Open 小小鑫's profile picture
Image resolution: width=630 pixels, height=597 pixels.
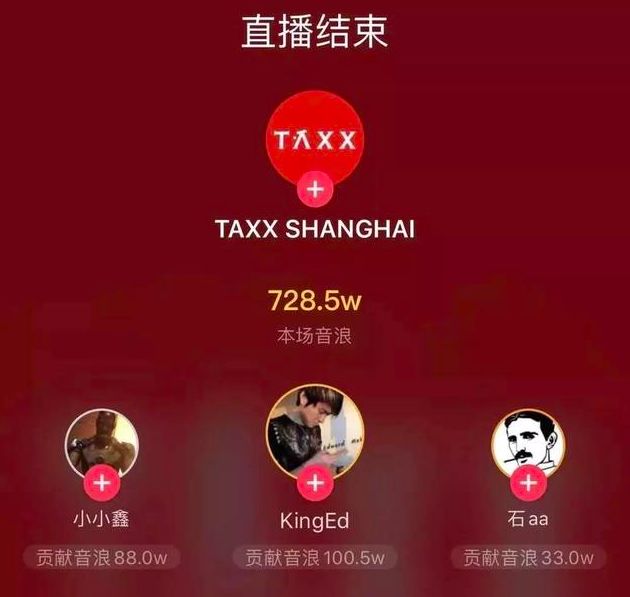point(101,440)
